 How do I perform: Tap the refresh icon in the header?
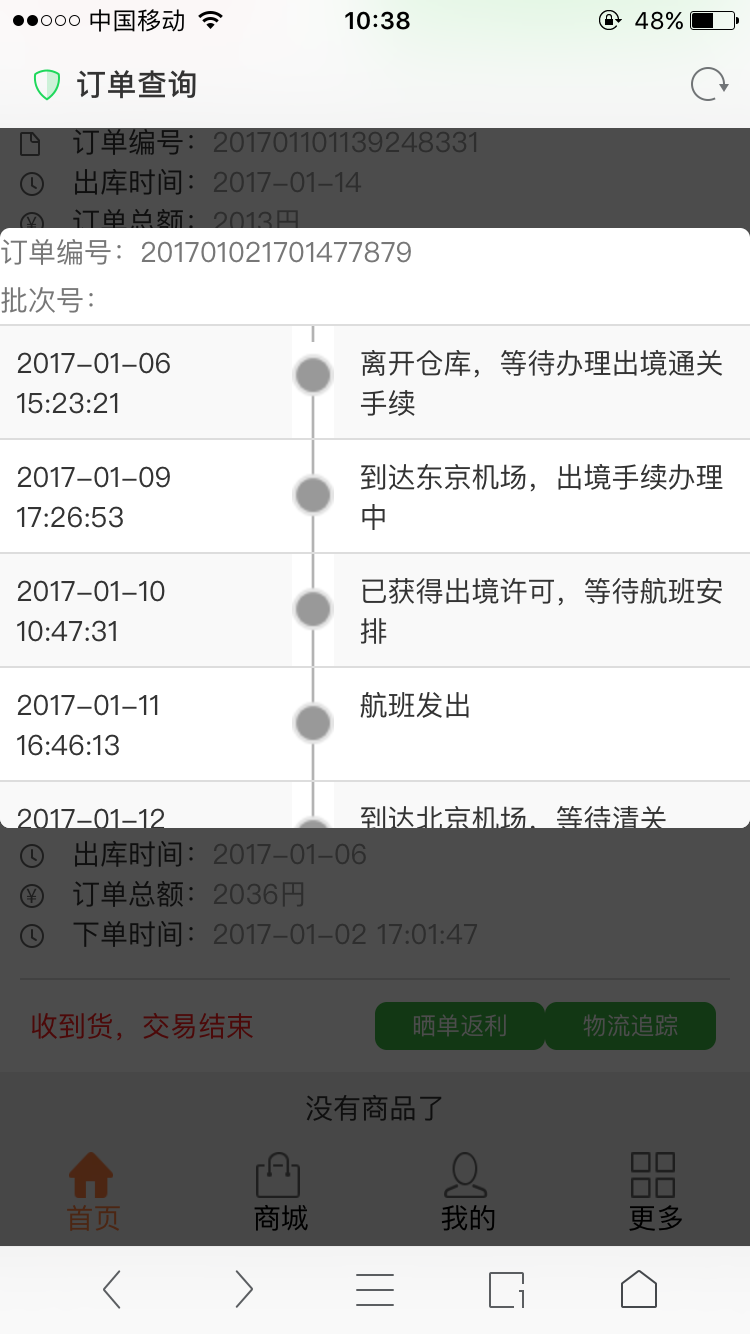(709, 85)
